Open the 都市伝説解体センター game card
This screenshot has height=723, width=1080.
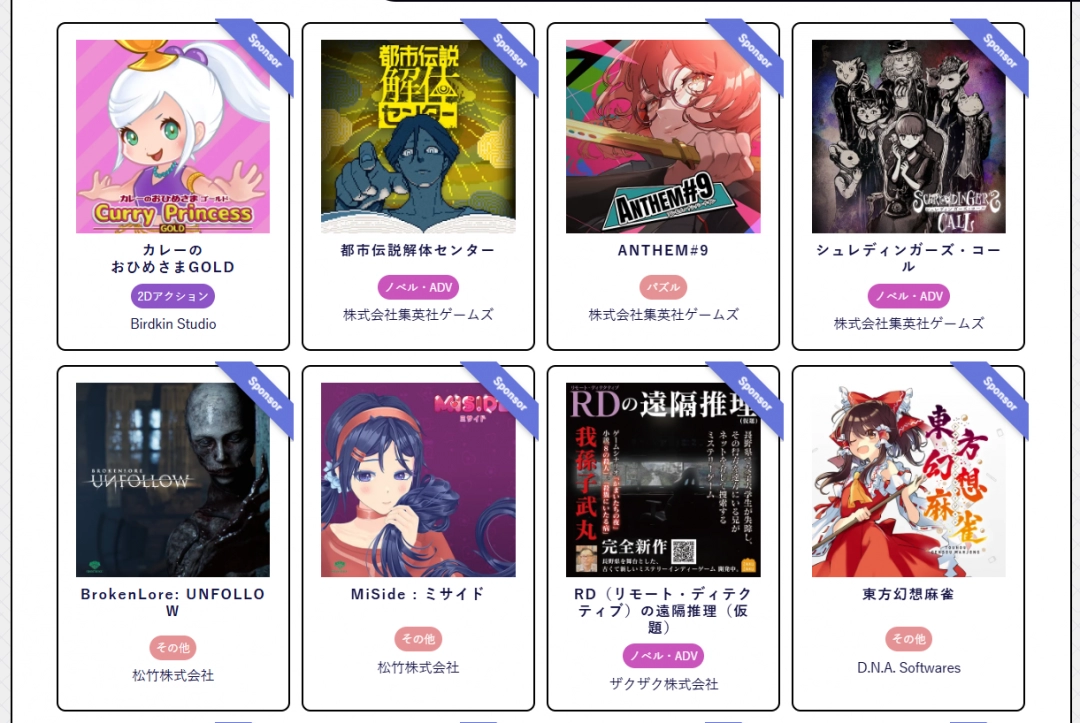(x=418, y=137)
